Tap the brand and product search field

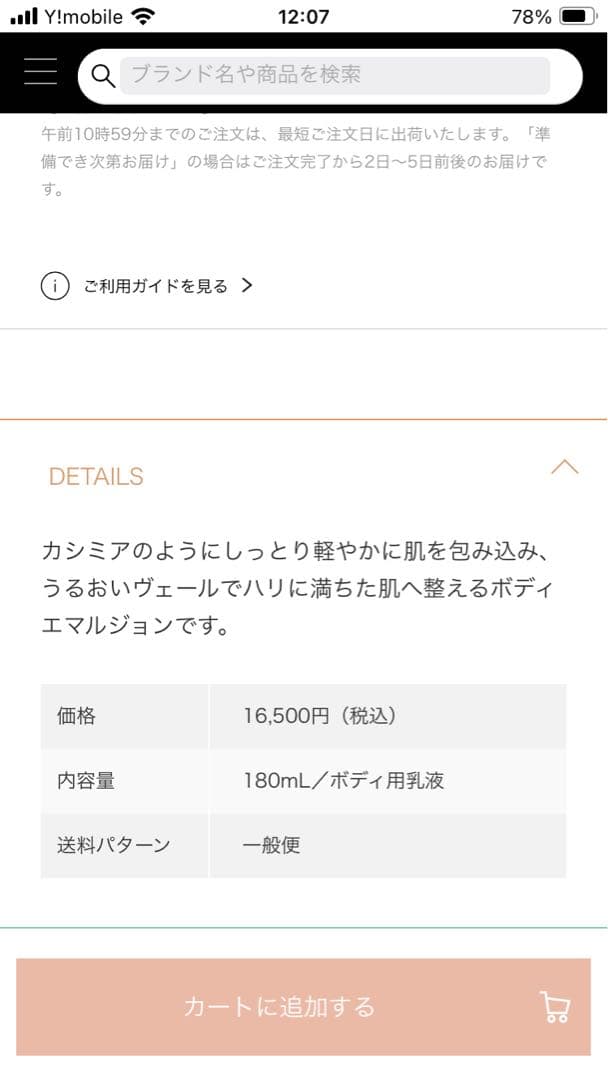point(334,75)
